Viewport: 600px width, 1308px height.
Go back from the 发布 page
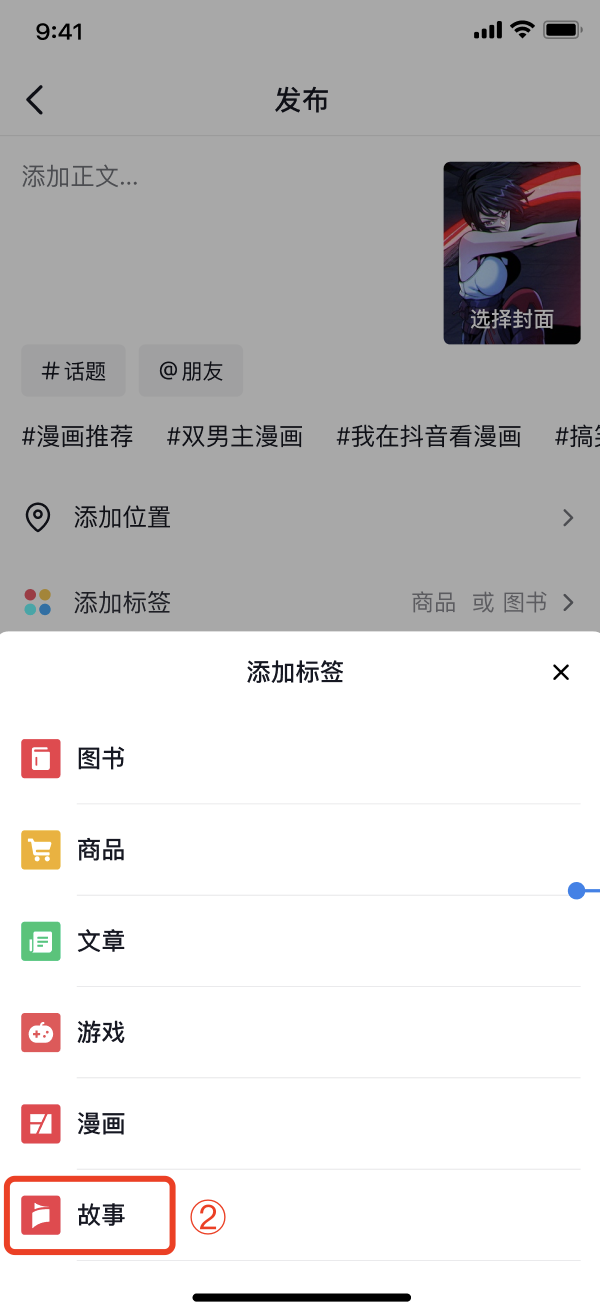pyautogui.click(x=35, y=100)
